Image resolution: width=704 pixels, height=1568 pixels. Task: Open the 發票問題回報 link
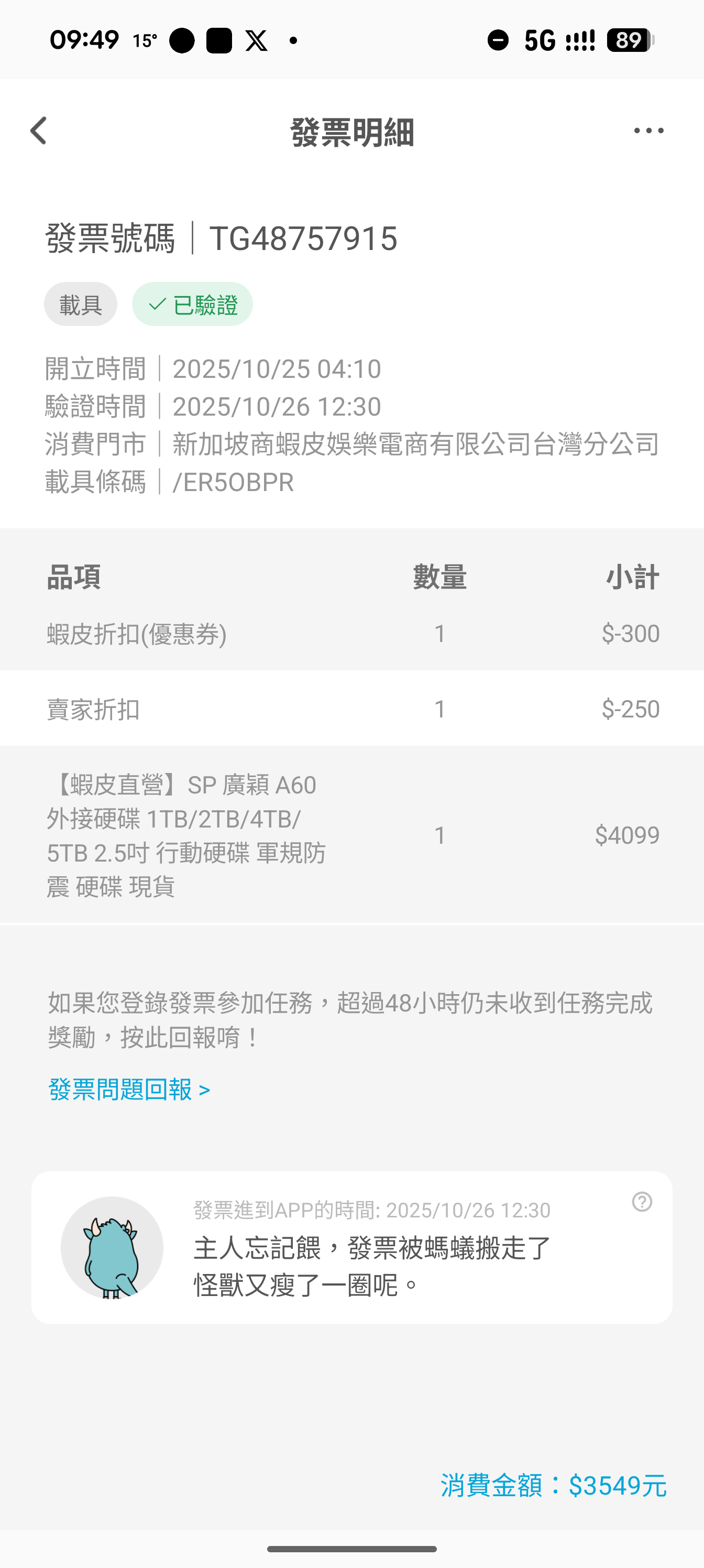(x=129, y=1090)
